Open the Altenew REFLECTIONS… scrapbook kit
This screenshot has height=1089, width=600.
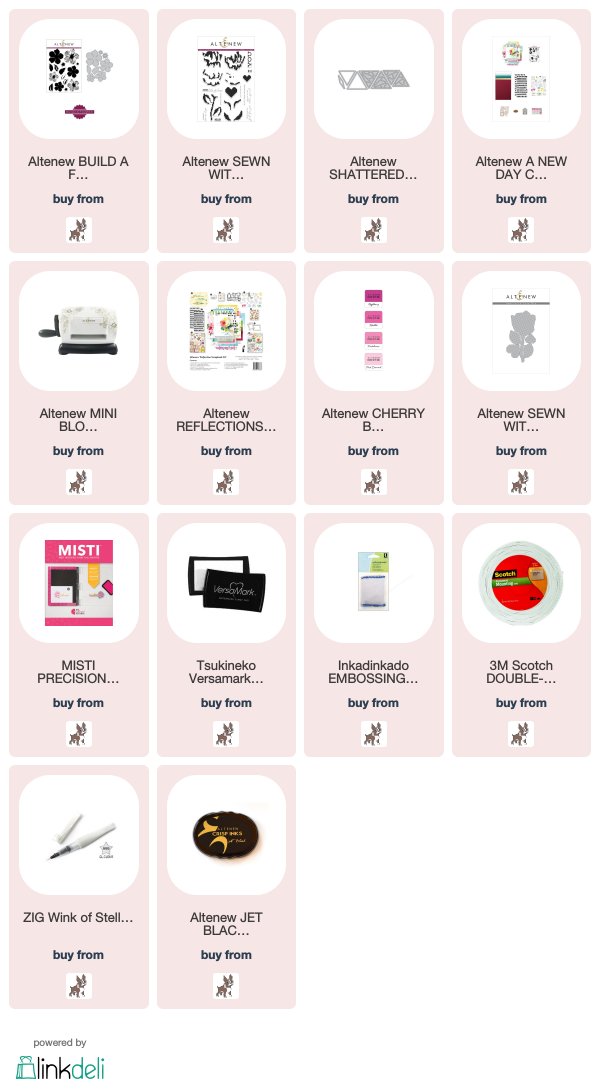[226, 383]
